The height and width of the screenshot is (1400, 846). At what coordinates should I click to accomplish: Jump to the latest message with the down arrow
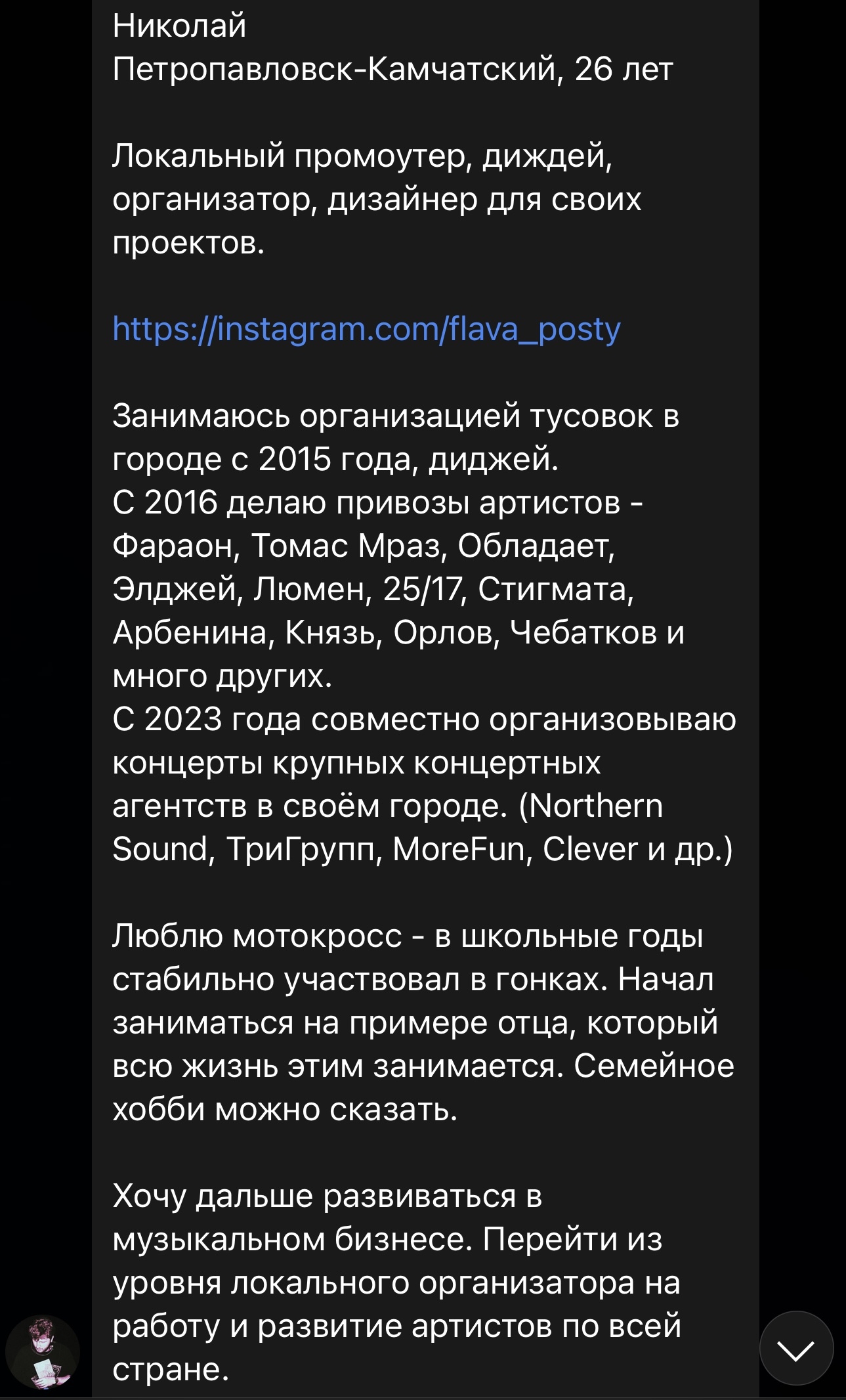[x=795, y=1349]
